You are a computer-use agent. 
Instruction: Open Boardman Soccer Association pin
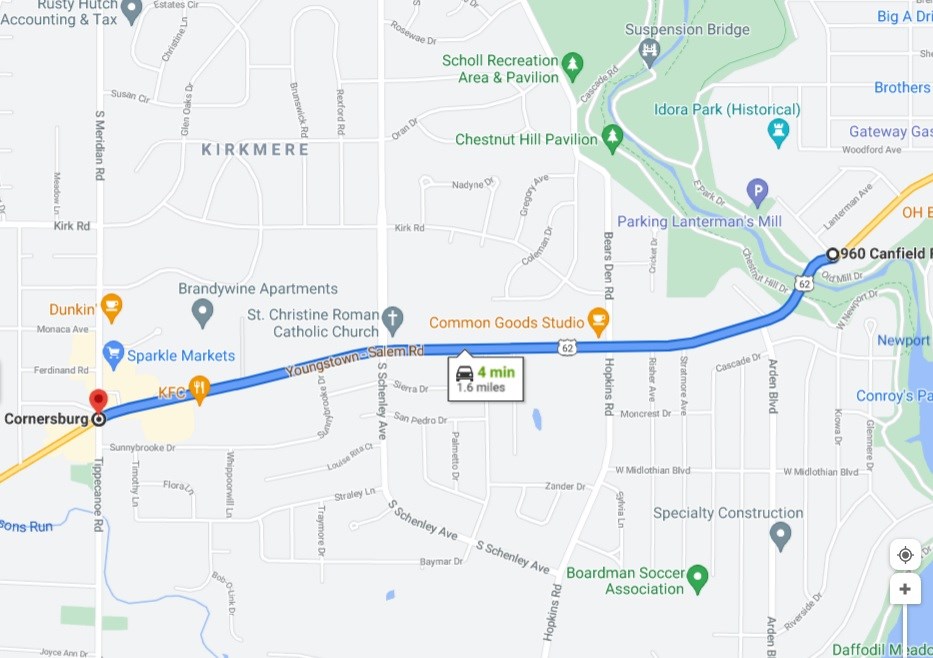(698, 577)
